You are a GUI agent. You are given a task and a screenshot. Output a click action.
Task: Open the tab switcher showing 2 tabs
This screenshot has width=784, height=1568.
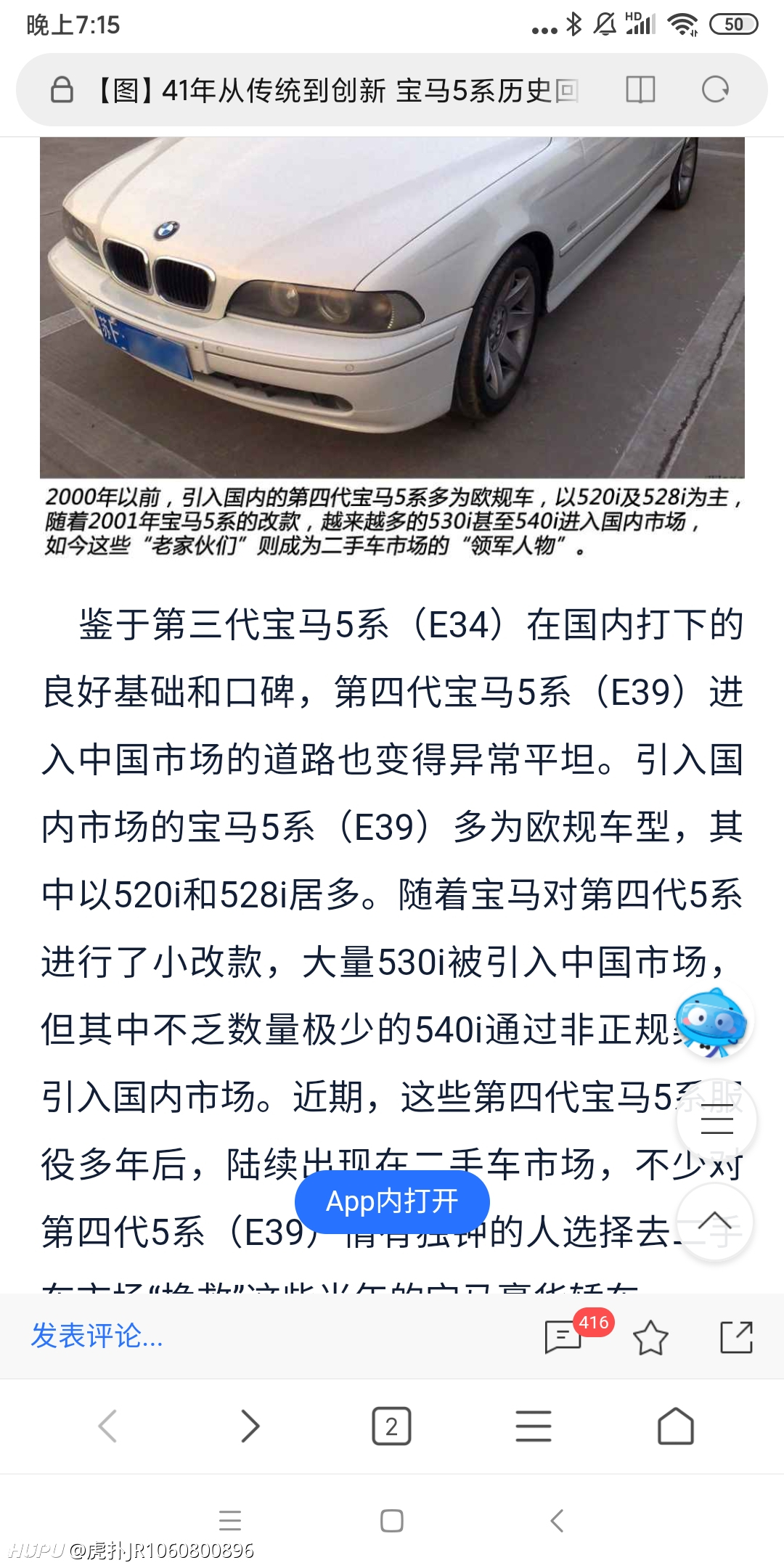tap(391, 1426)
